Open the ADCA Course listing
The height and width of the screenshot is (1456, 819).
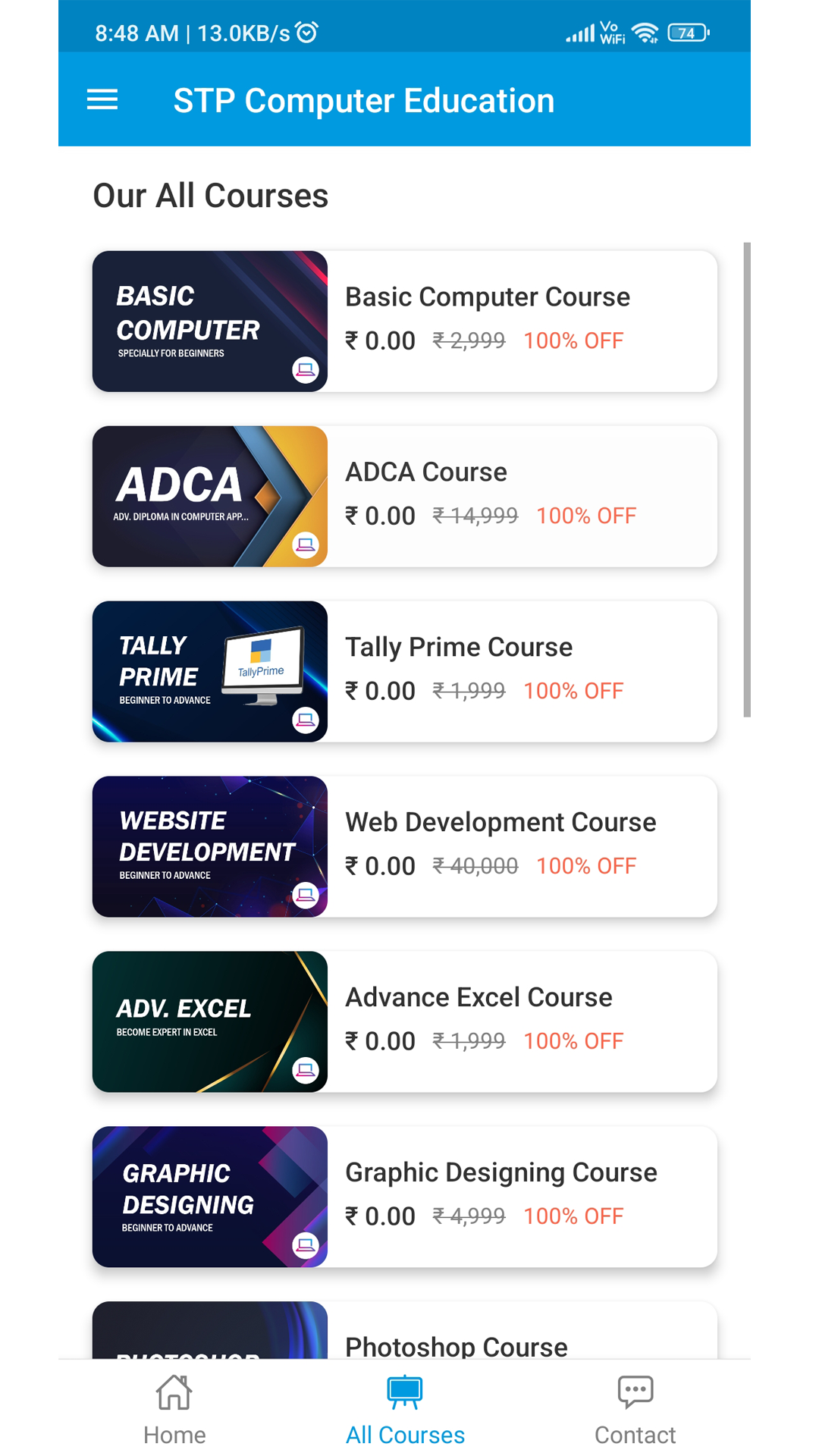405,496
